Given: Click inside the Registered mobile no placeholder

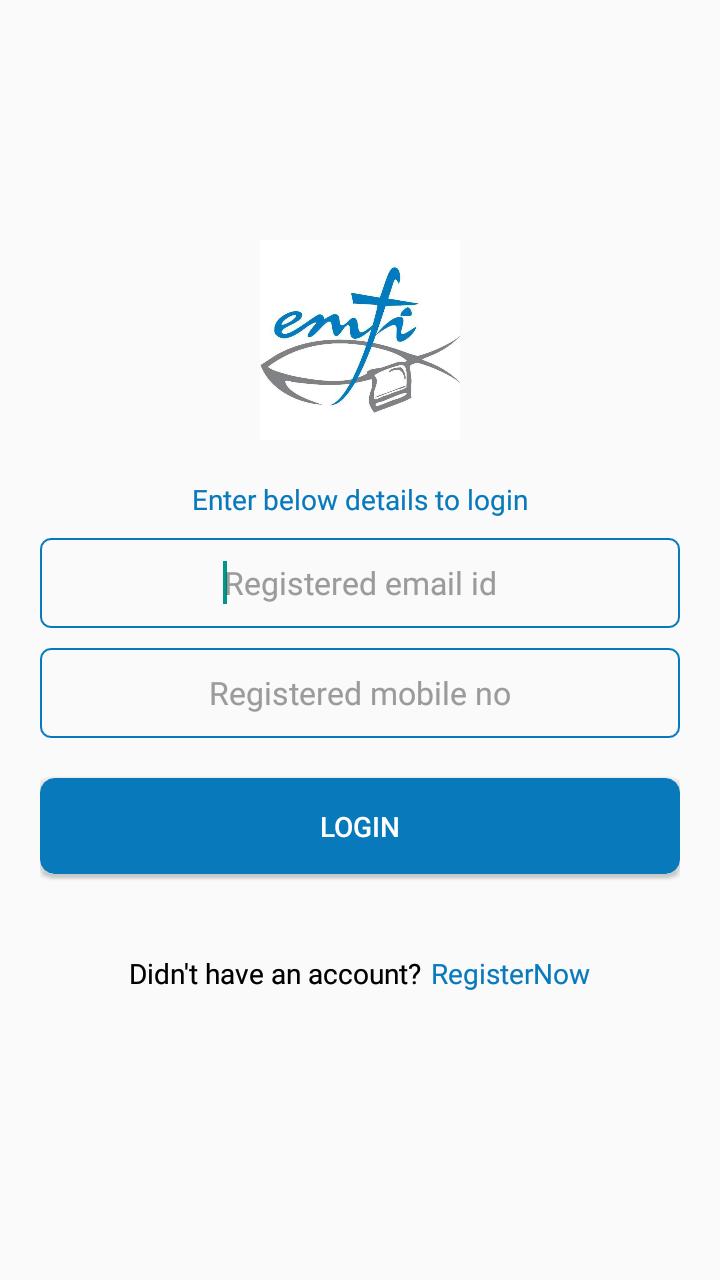Looking at the screenshot, I should click(360, 693).
